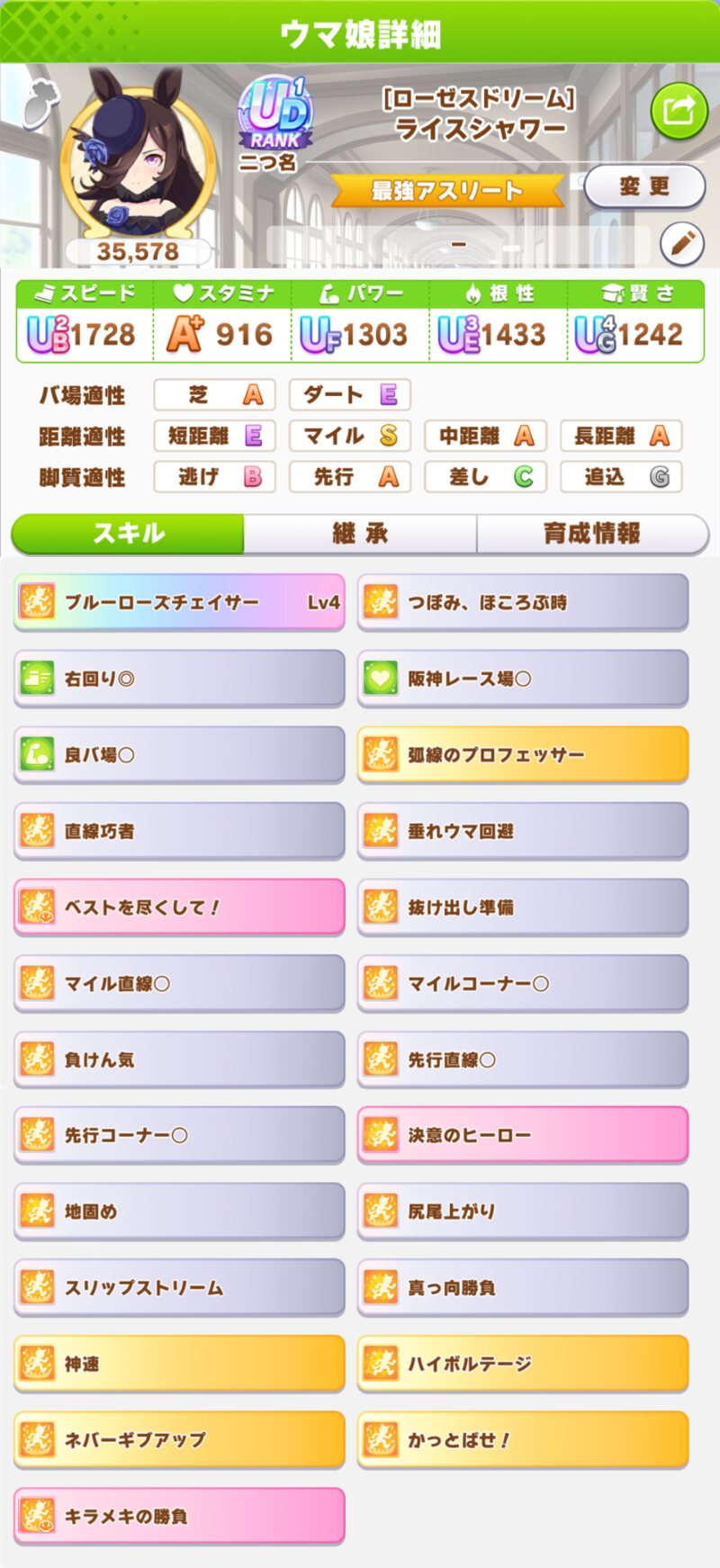Screen dimensions: 720x1568
Task: Open the スリップストリーム skill
Action: point(179,1287)
